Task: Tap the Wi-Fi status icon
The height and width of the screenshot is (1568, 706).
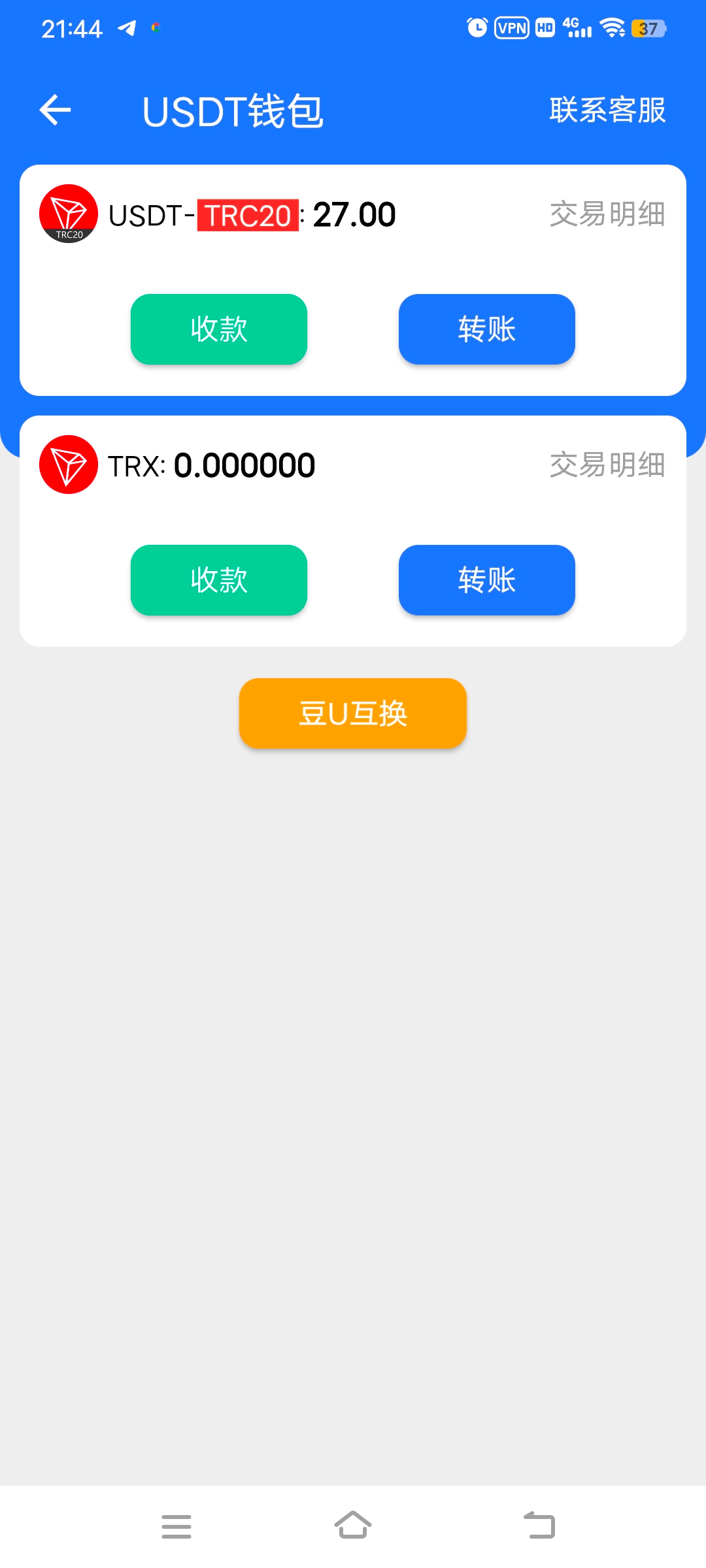Action: (612, 27)
